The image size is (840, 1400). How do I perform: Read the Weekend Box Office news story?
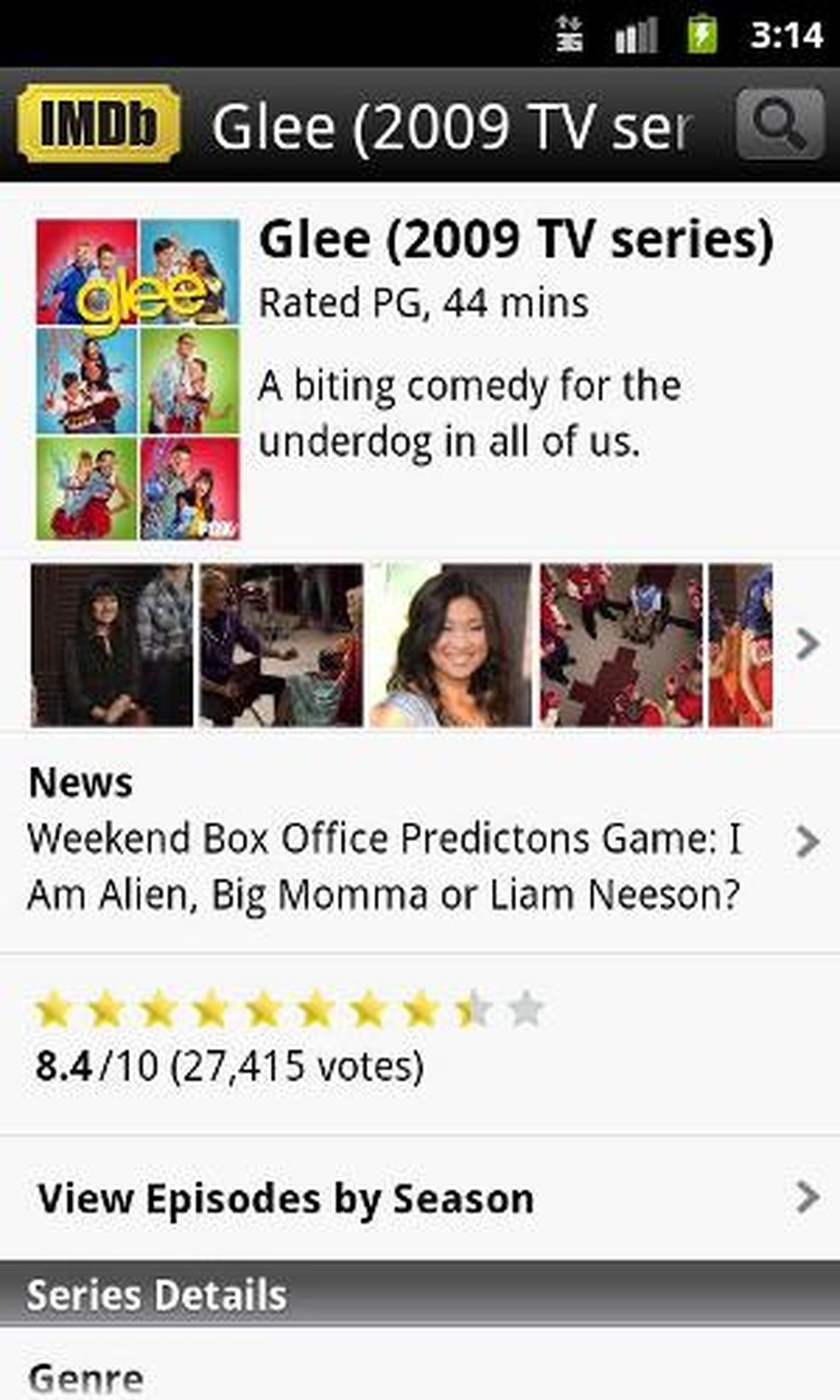pyautogui.click(x=384, y=866)
